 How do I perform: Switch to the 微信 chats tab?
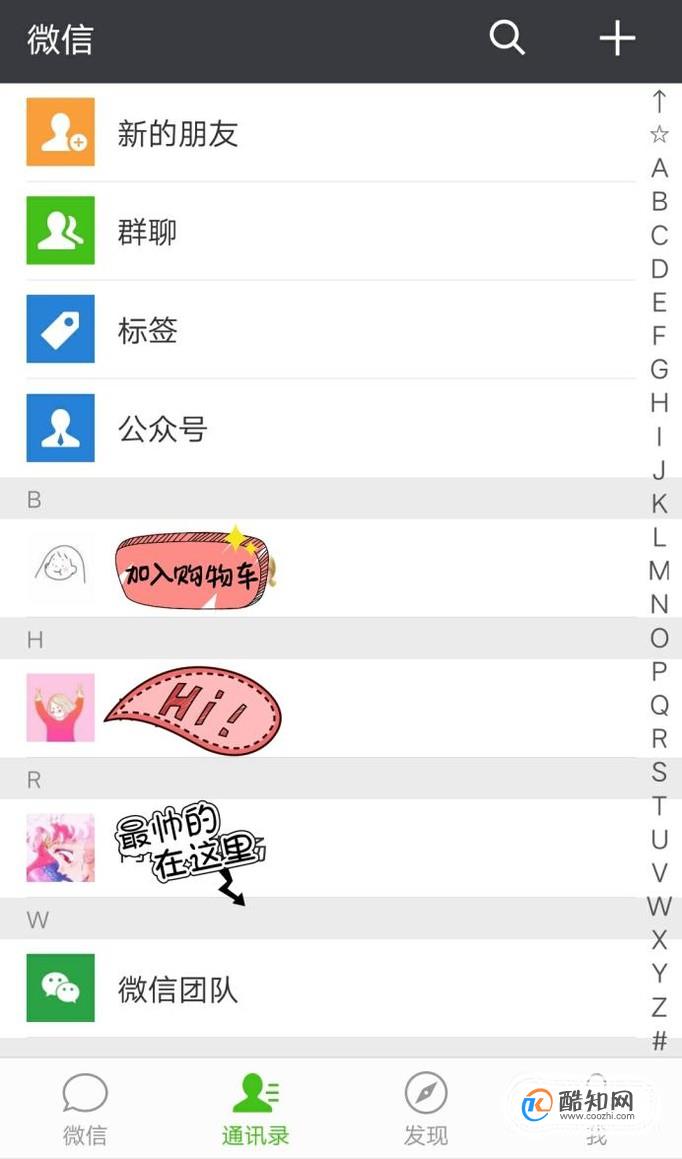click(85, 1109)
